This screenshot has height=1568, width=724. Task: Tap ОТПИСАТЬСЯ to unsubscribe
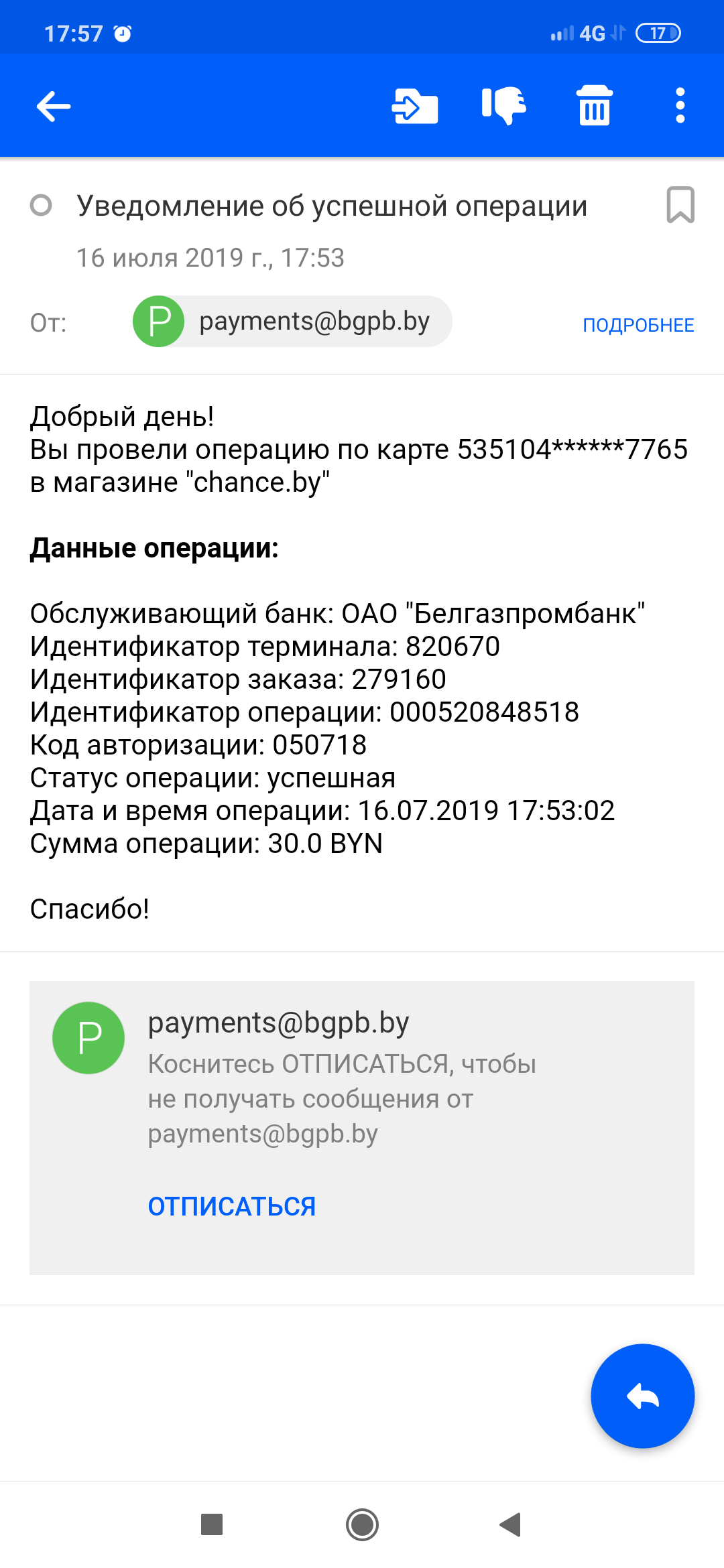click(x=232, y=1206)
